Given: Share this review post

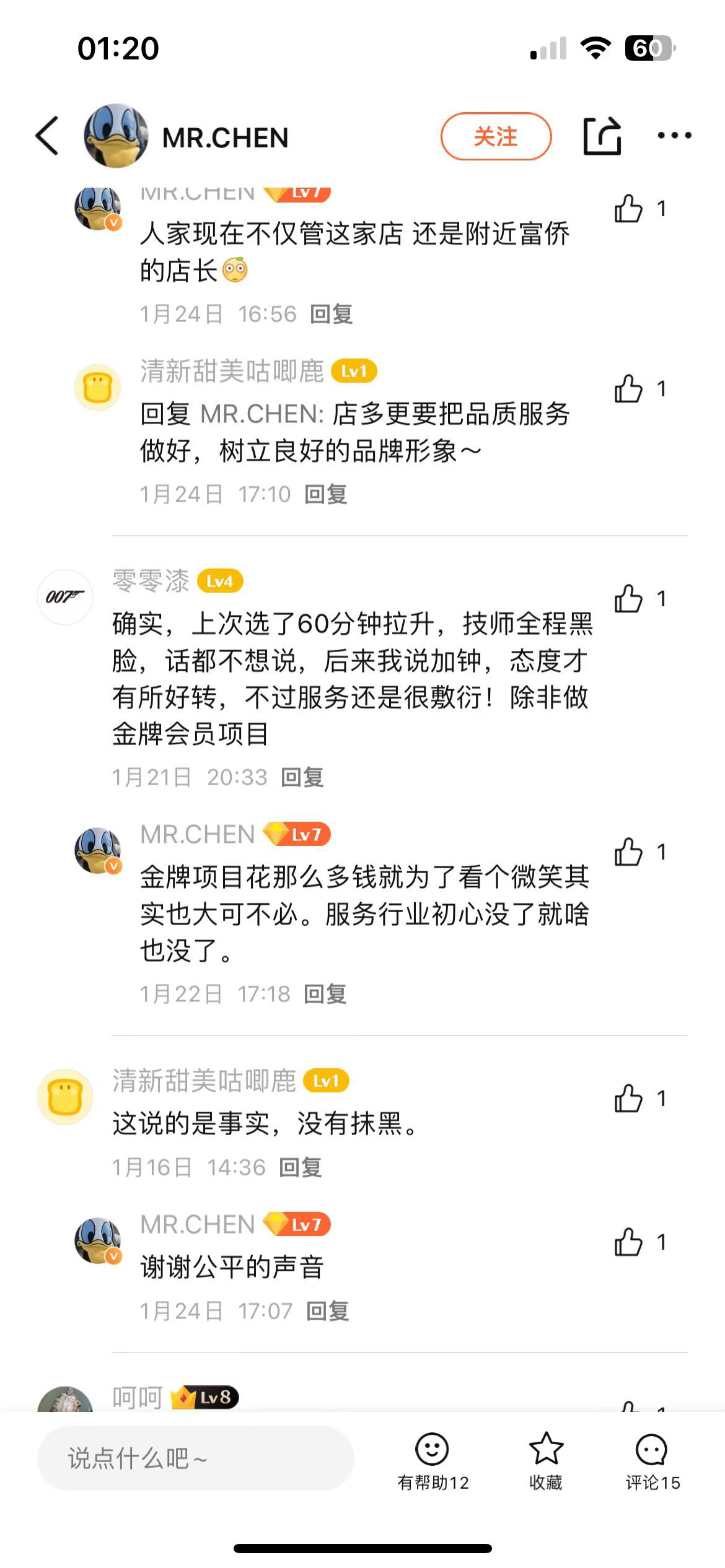Looking at the screenshot, I should (602, 136).
